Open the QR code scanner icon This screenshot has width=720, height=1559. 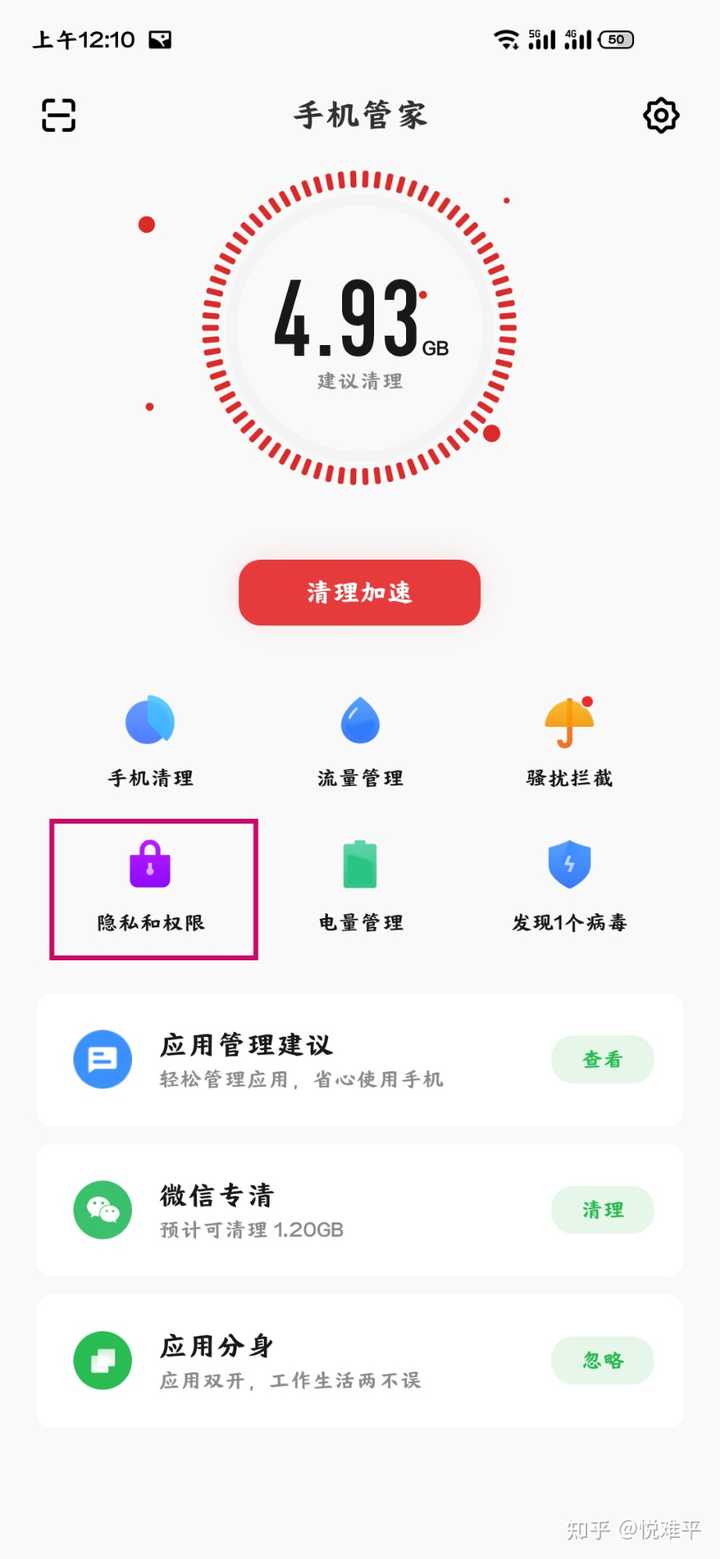[57, 116]
